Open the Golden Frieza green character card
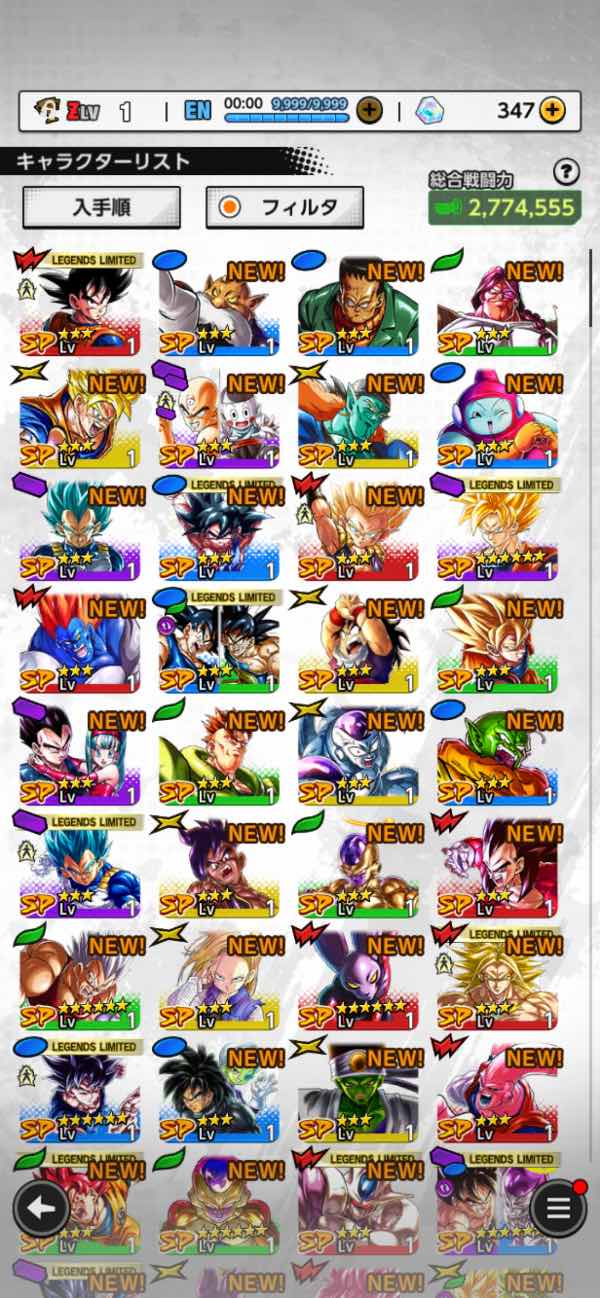 [358, 867]
